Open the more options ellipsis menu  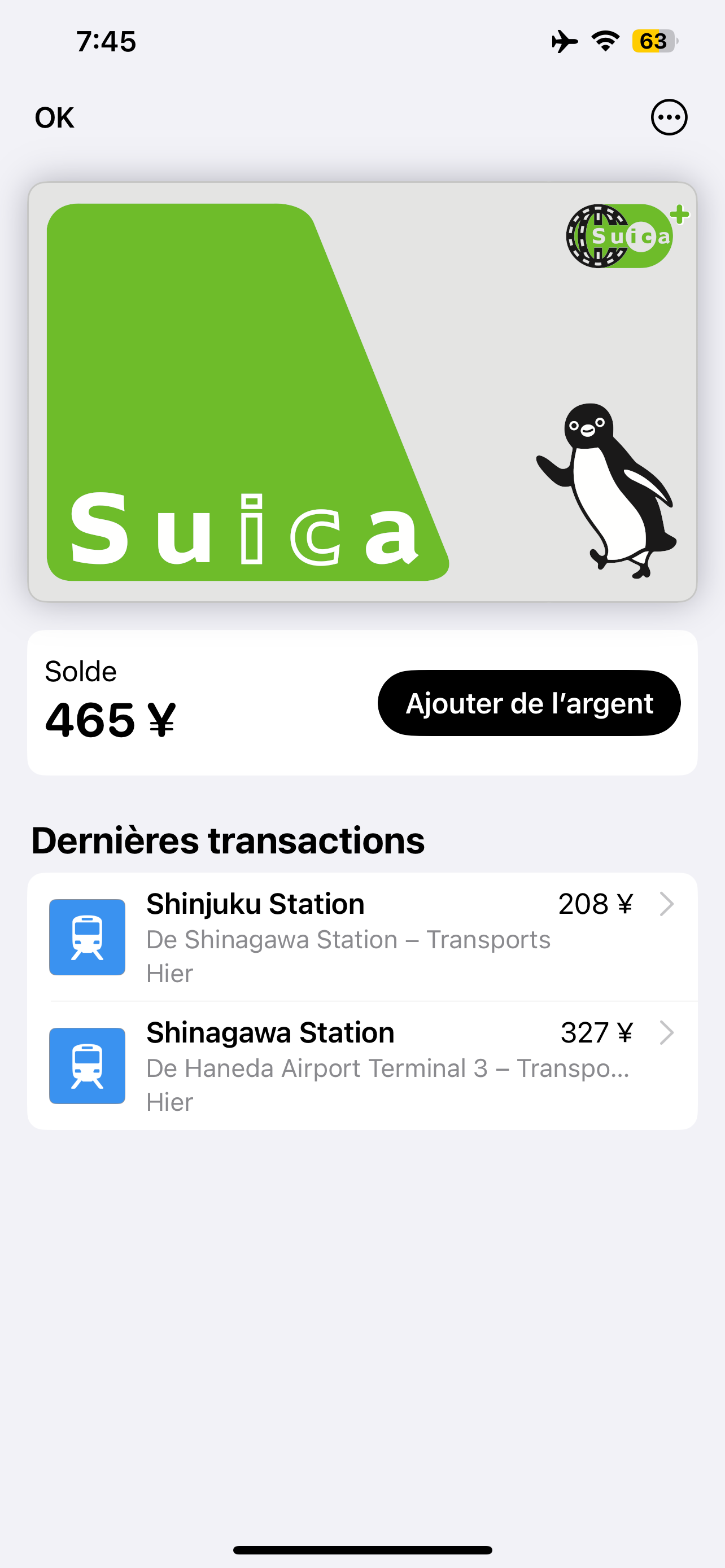669,117
